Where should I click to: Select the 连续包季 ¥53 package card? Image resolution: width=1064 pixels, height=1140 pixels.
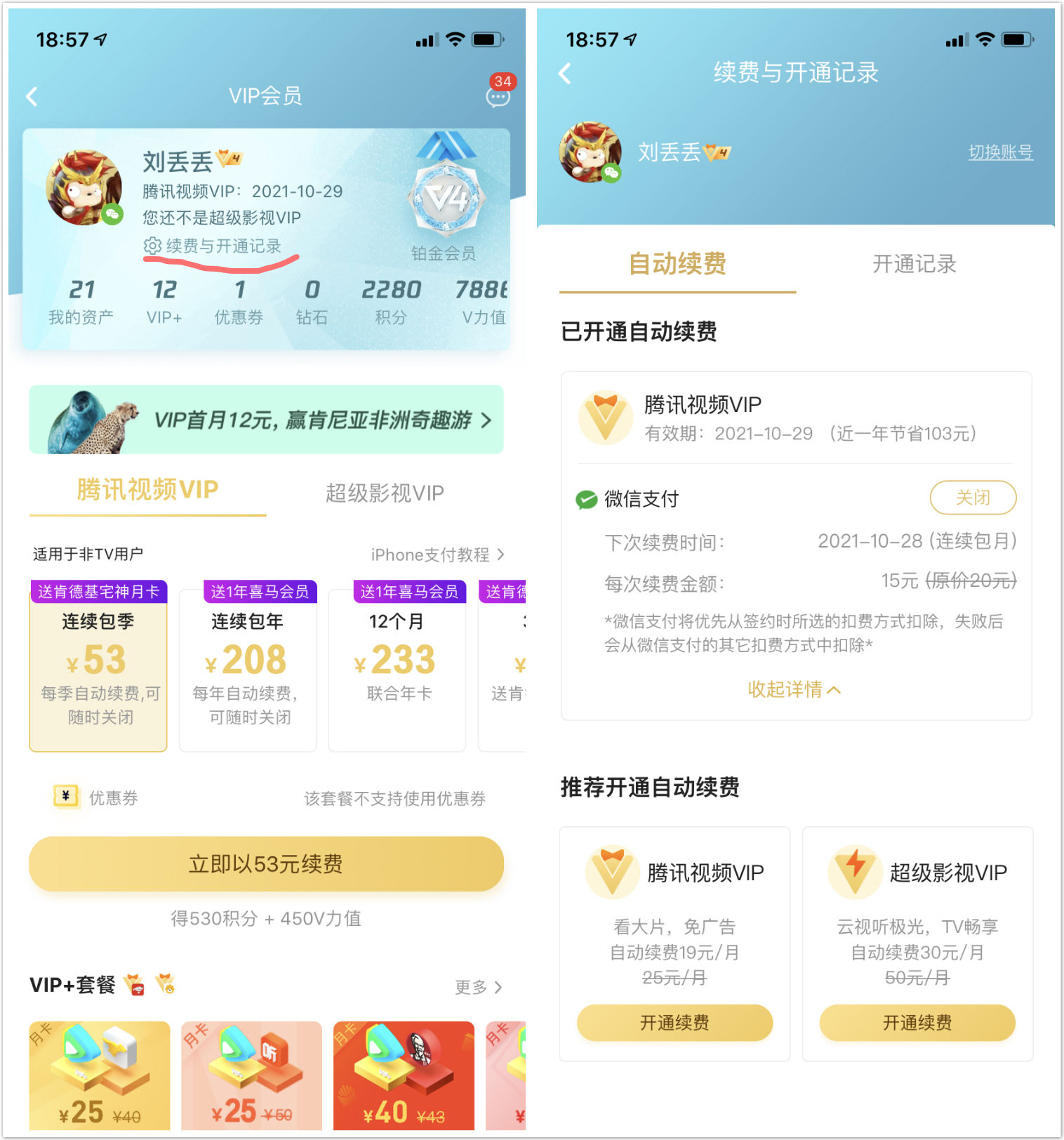[x=98, y=667]
